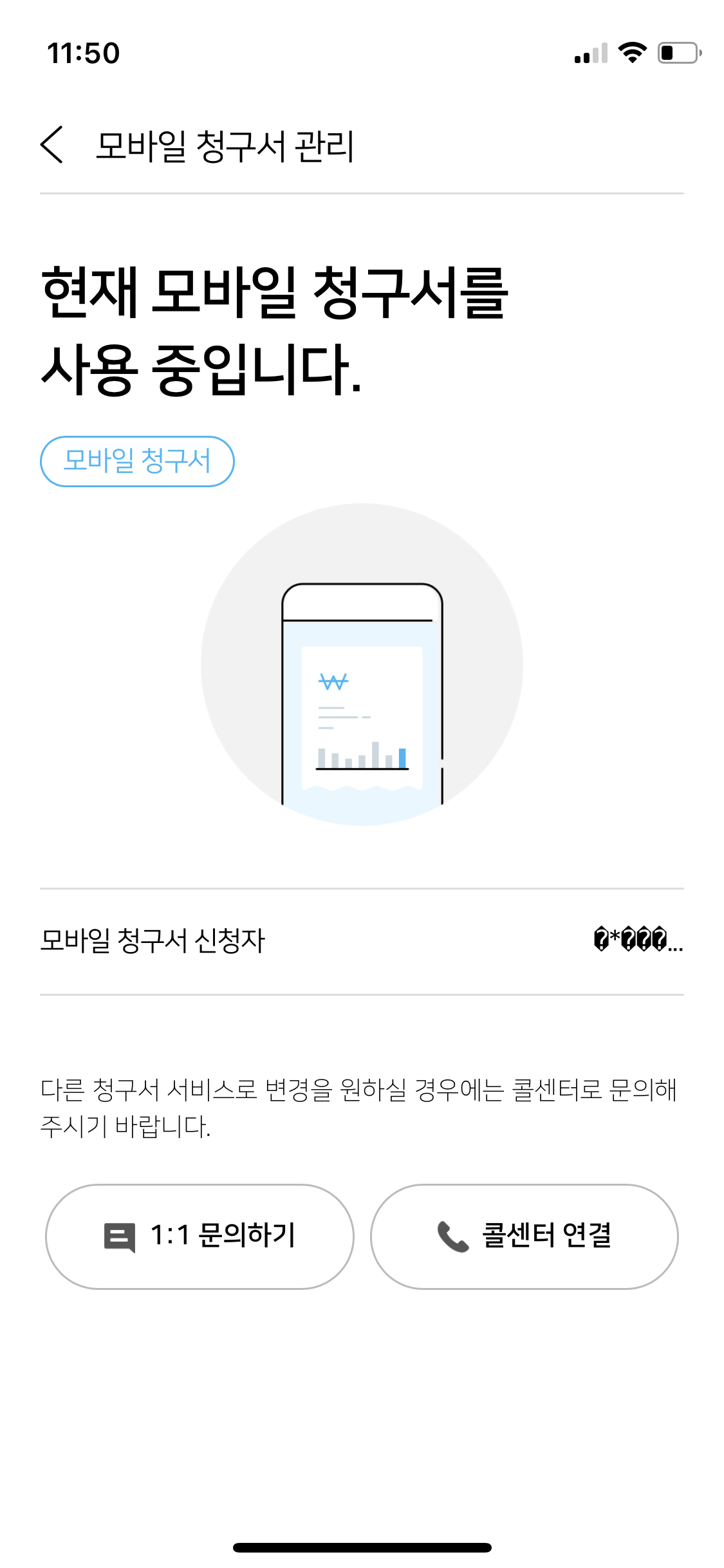The height and width of the screenshot is (1568, 724).
Task: Tap 콜센터 연결 to call support
Action: [524, 1237]
